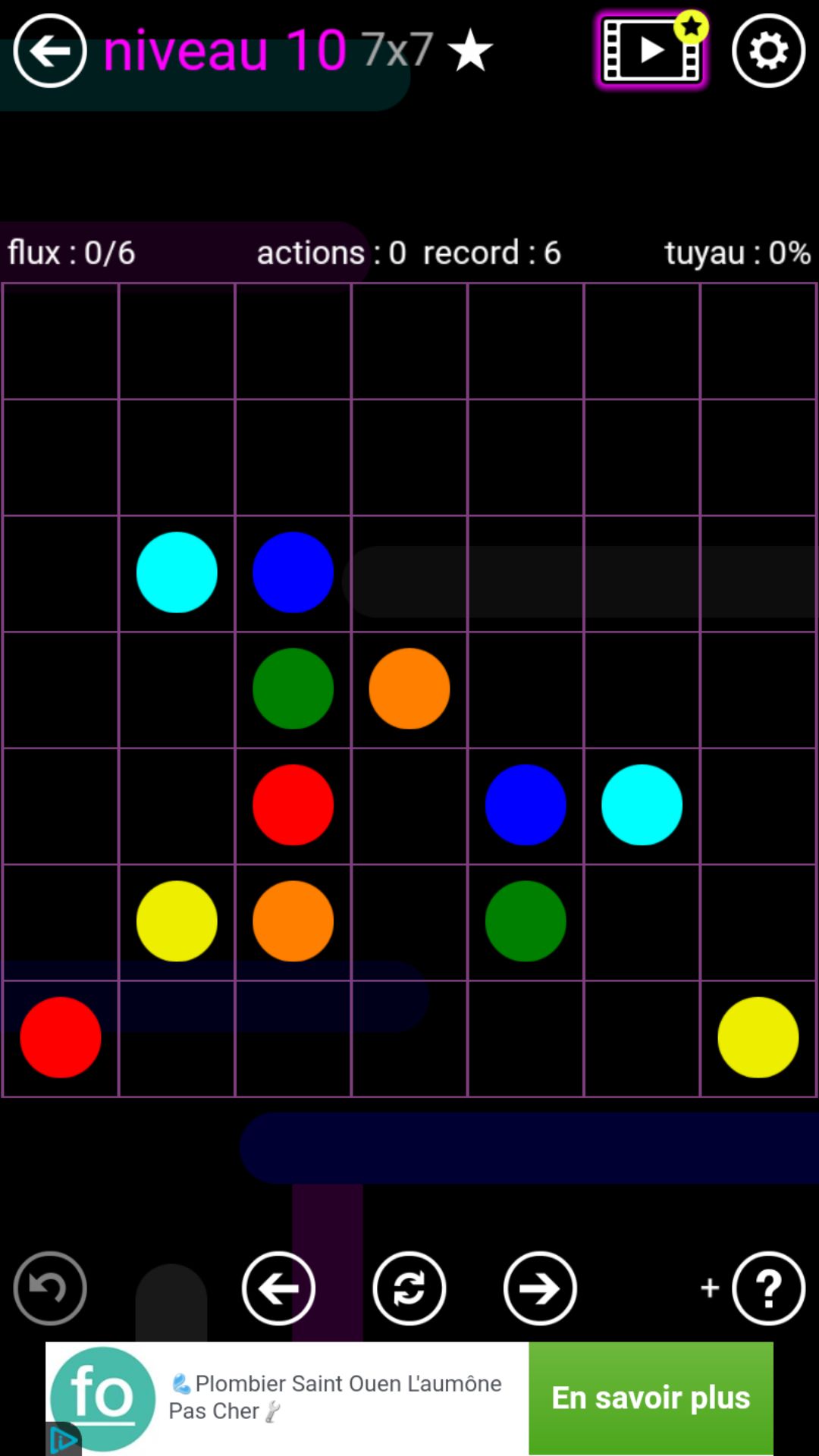
Task: Undo the last move
Action: [x=50, y=1288]
